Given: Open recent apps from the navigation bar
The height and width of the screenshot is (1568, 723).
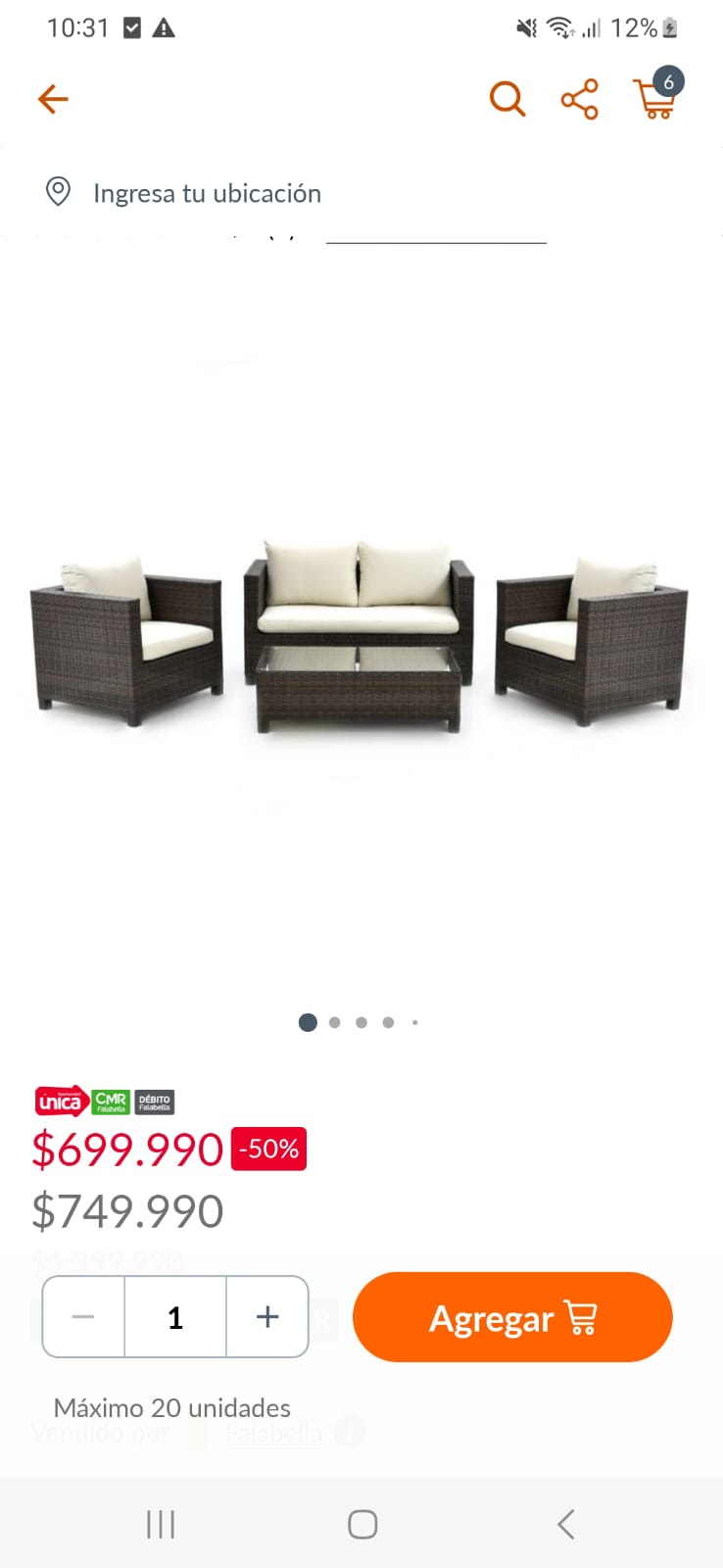Looking at the screenshot, I should click(160, 1524).
